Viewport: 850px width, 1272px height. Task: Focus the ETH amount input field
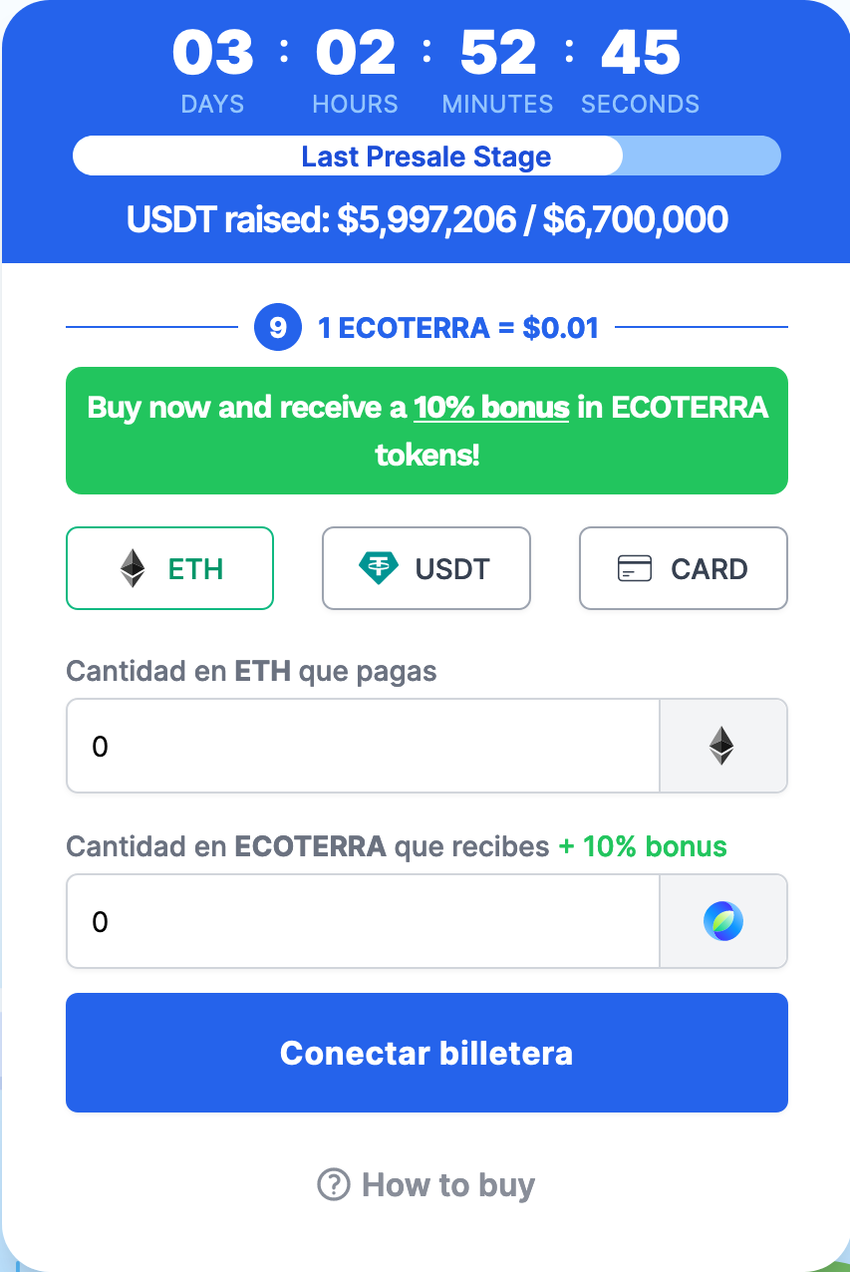pos(363,746)
